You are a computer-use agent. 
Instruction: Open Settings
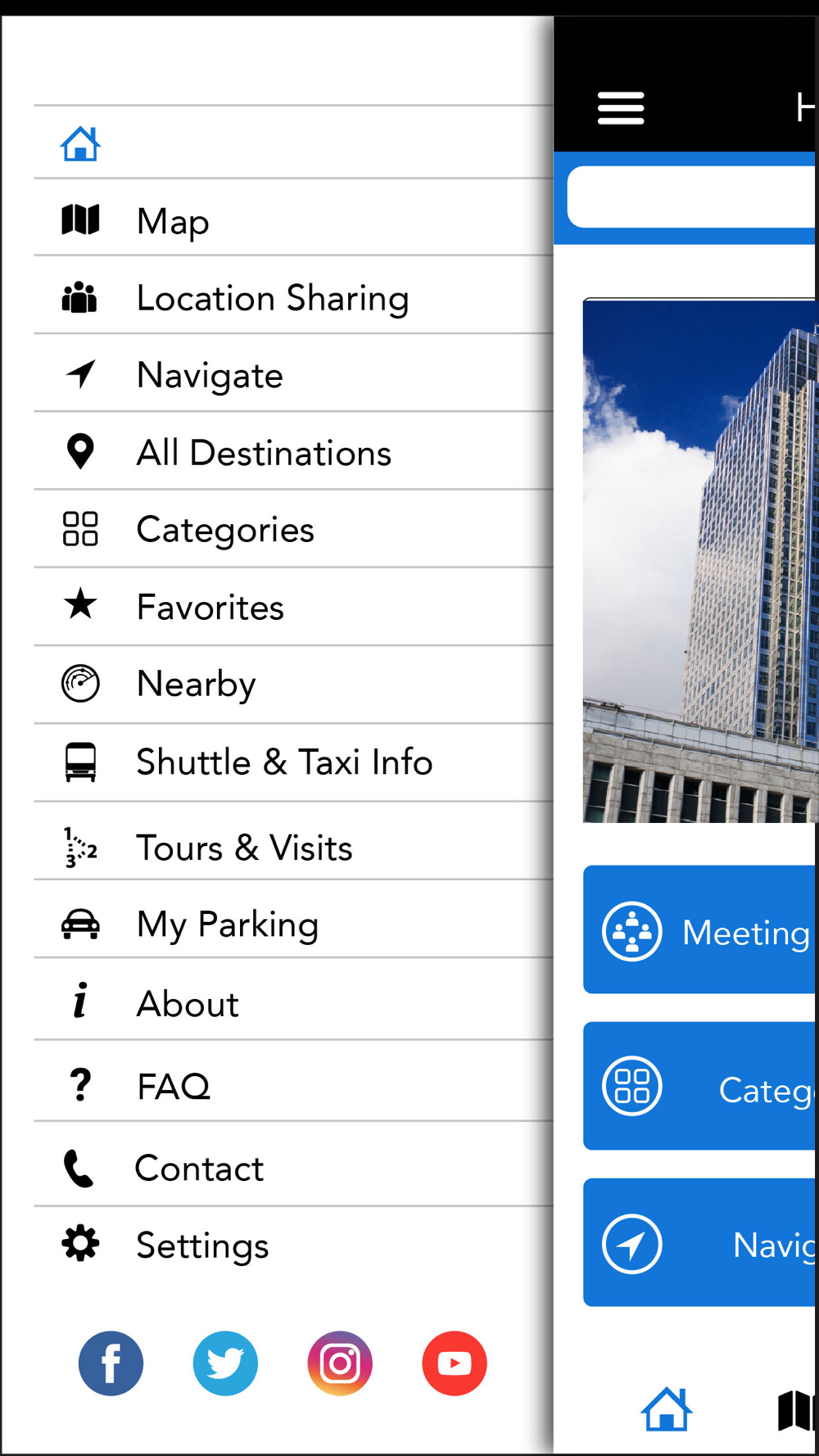[x=293, y=1245]
